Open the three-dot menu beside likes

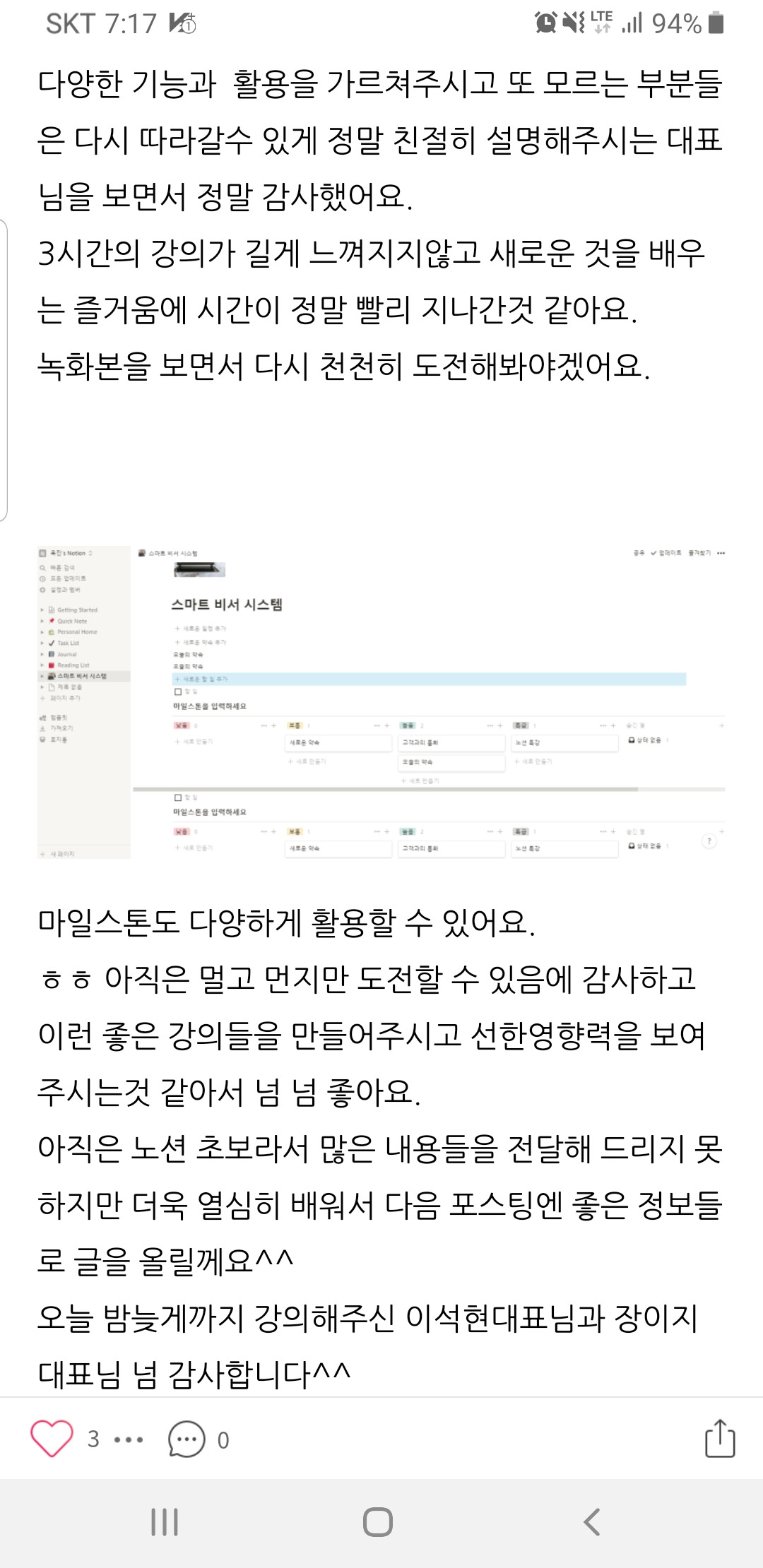(x=129, y=1439)
